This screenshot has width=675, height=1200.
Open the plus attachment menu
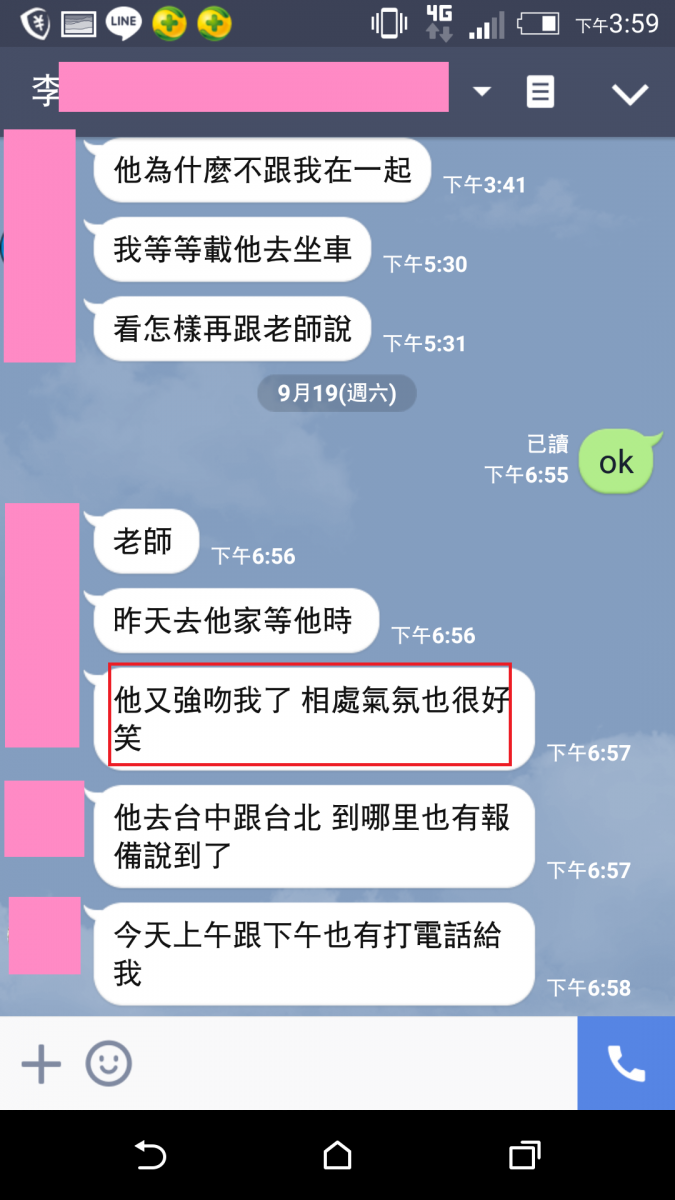41,1064
